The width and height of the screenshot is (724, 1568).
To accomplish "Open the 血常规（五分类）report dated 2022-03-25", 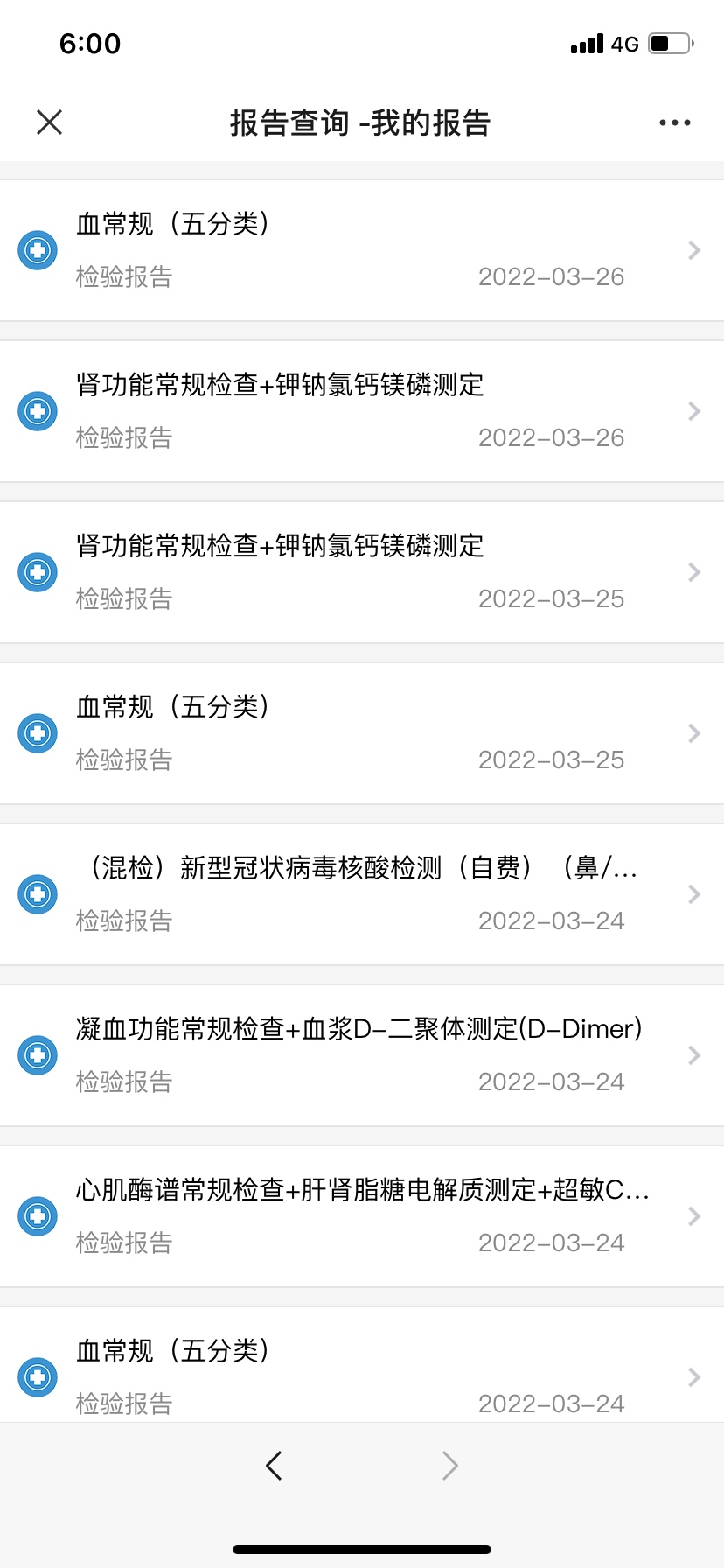I will pyautogui.click(x=362, y=733).
